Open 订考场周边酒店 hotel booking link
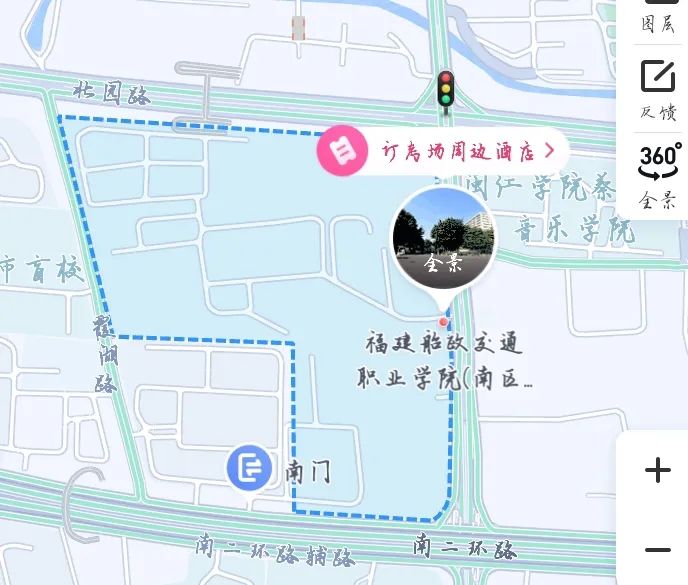Viewport: 688px width, 585px height. [443, 151]
